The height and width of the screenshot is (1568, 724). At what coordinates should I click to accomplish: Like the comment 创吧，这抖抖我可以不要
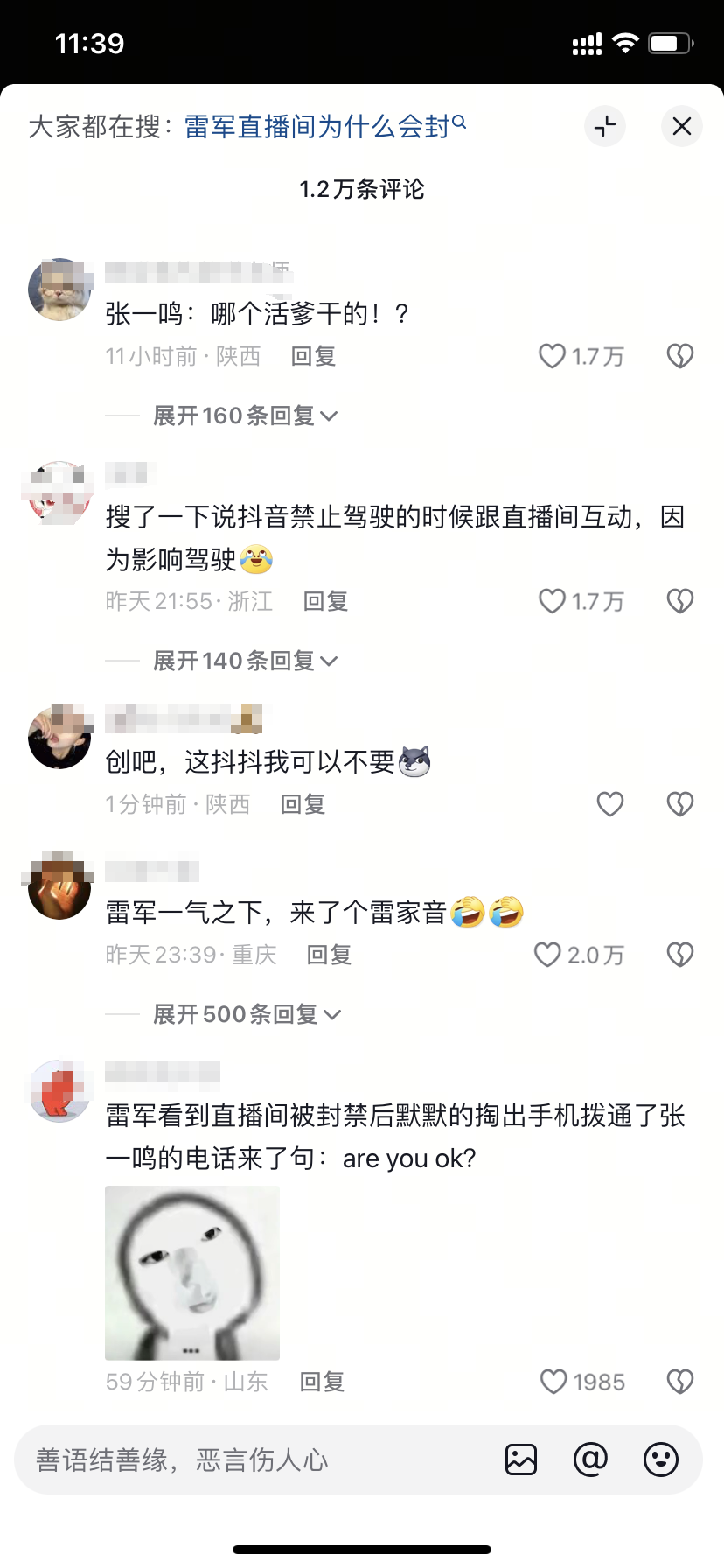tap(609, 804)
